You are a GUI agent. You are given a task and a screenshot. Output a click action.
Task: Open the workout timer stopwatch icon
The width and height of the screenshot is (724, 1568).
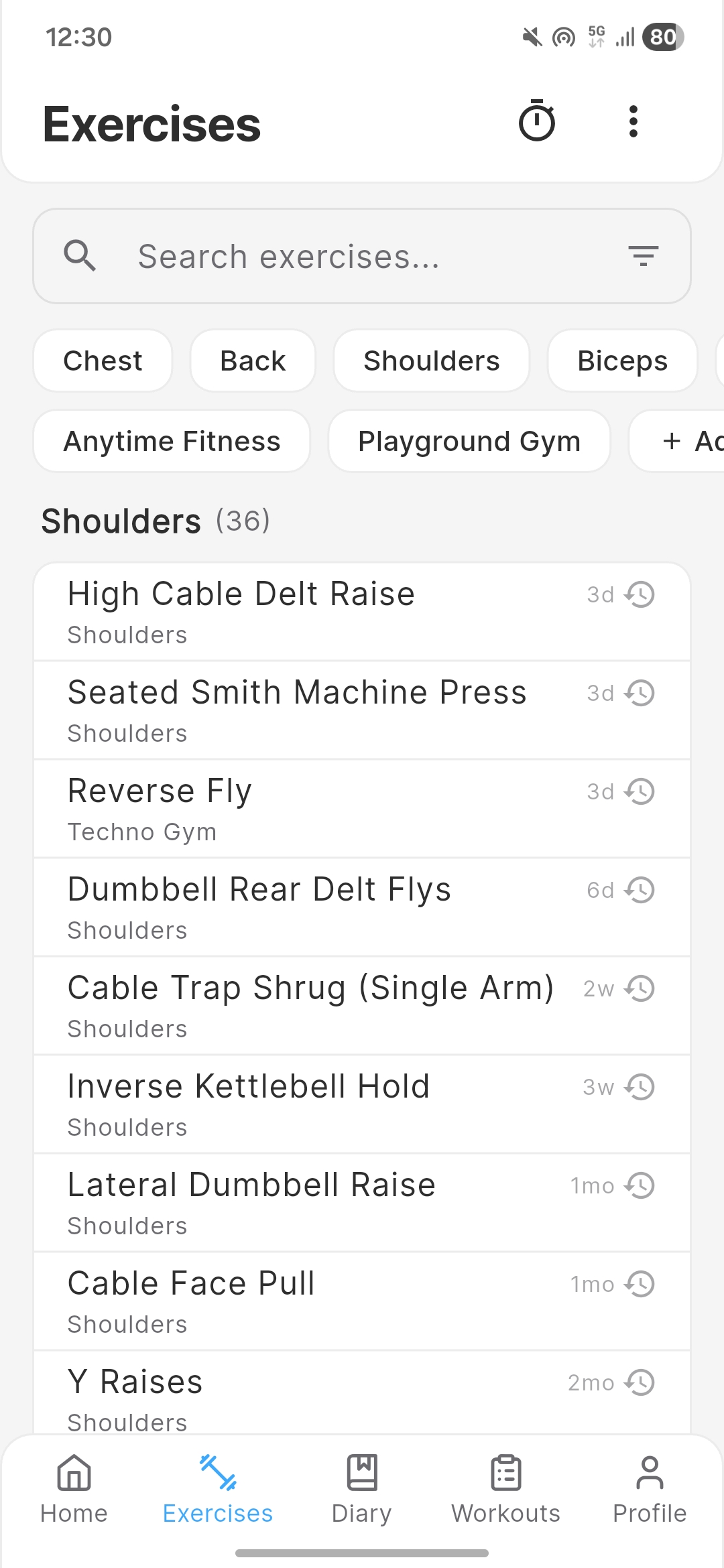(x=536, y=121)
